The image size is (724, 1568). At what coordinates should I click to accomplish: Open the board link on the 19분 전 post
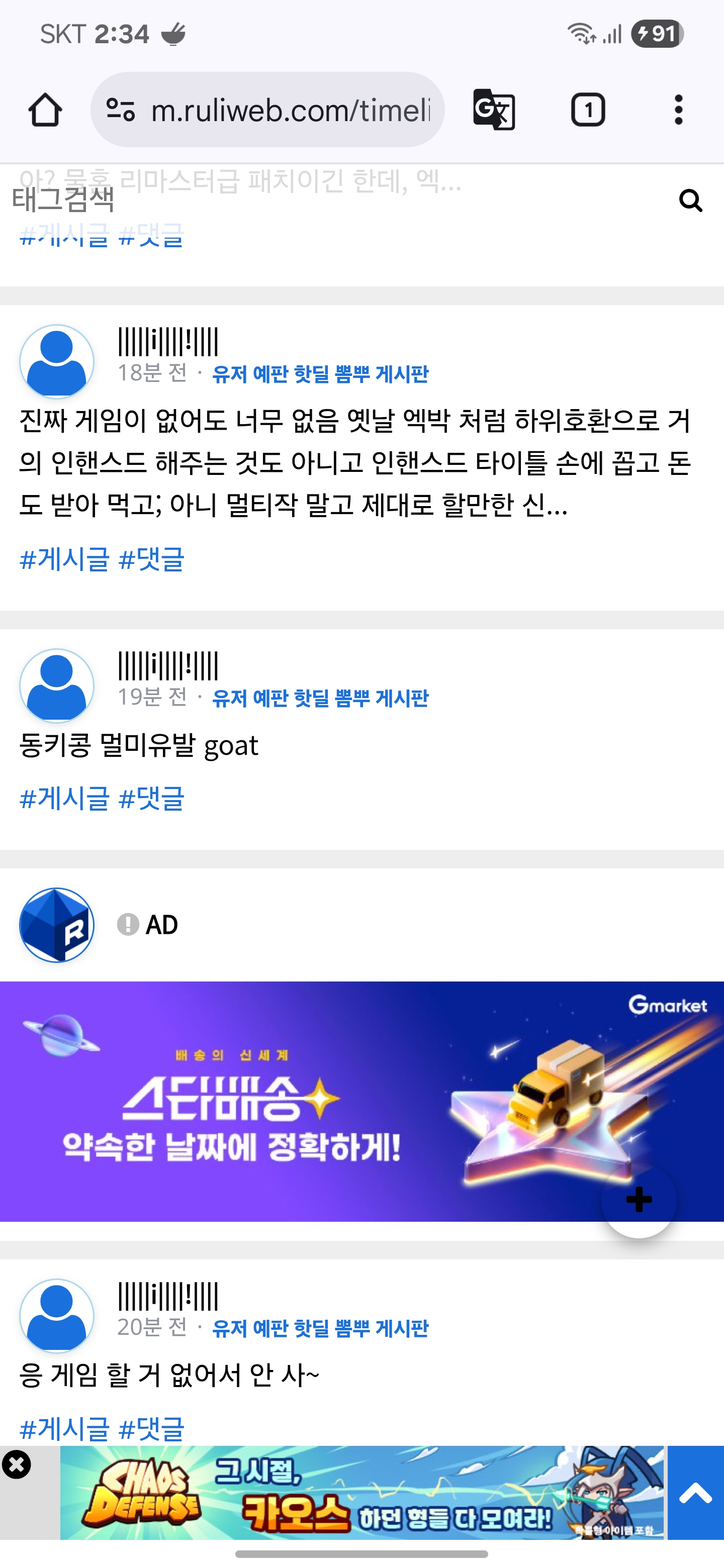click(320, 698)
